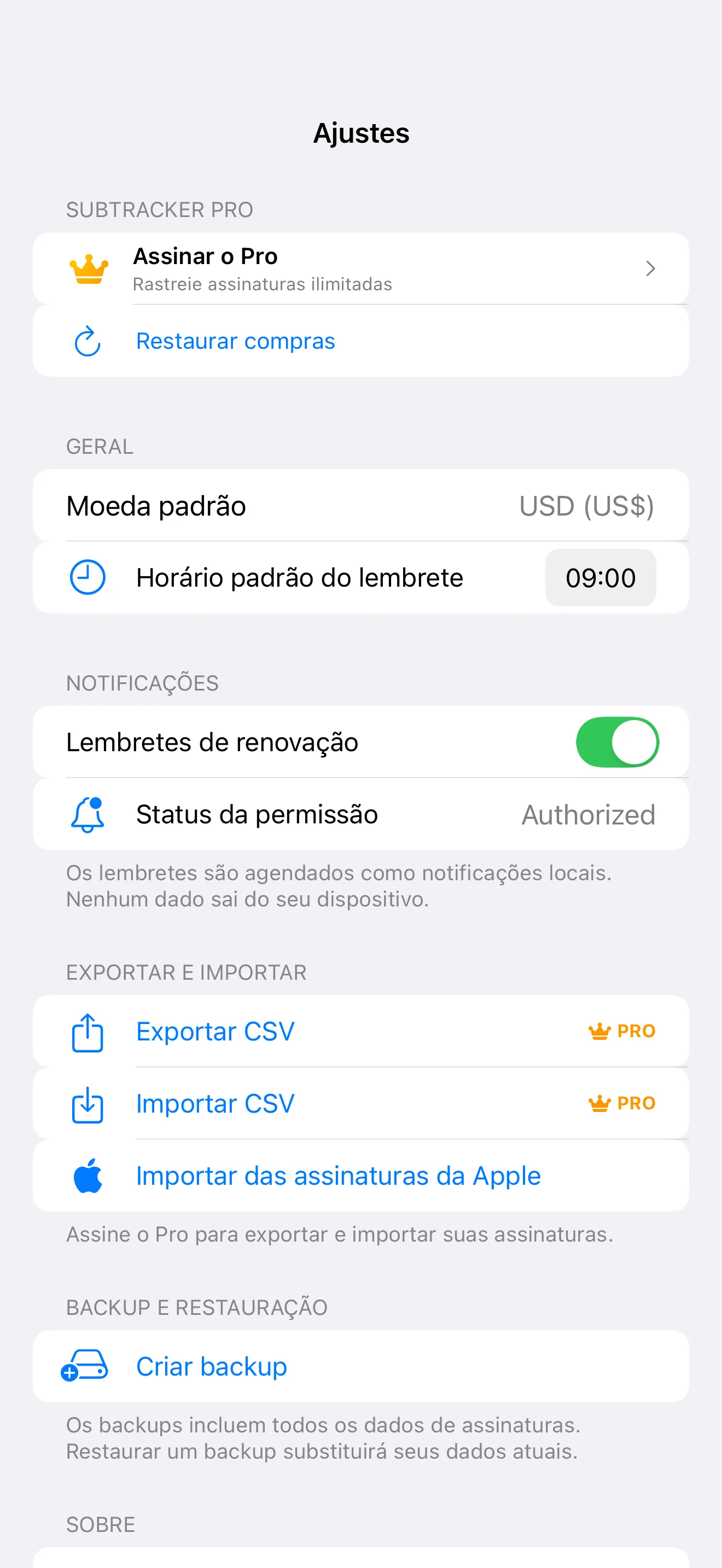
Task: Tap Criar backup
Action: click(211, 1366)
